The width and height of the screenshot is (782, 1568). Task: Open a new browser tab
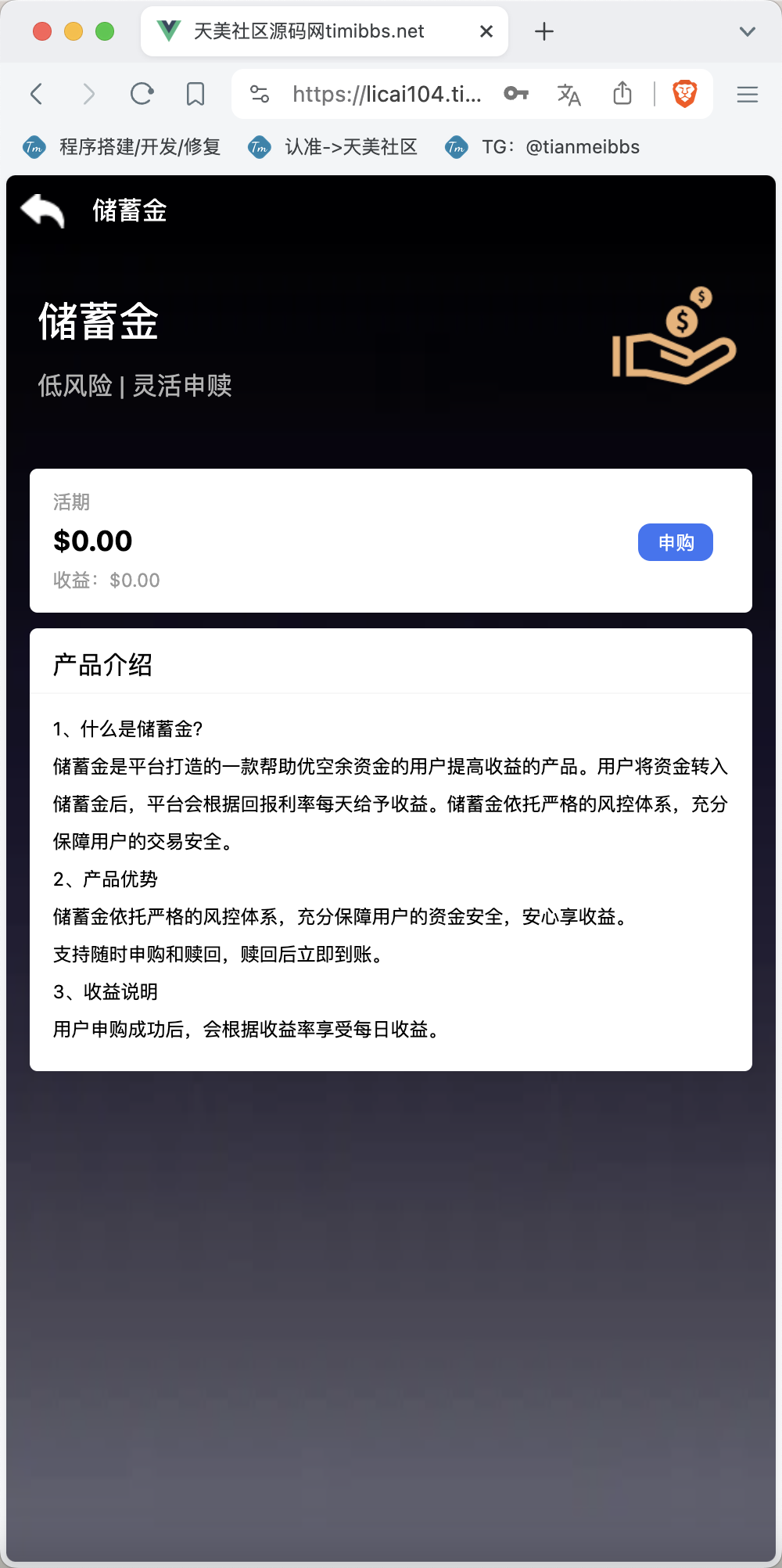click(544, 31)
